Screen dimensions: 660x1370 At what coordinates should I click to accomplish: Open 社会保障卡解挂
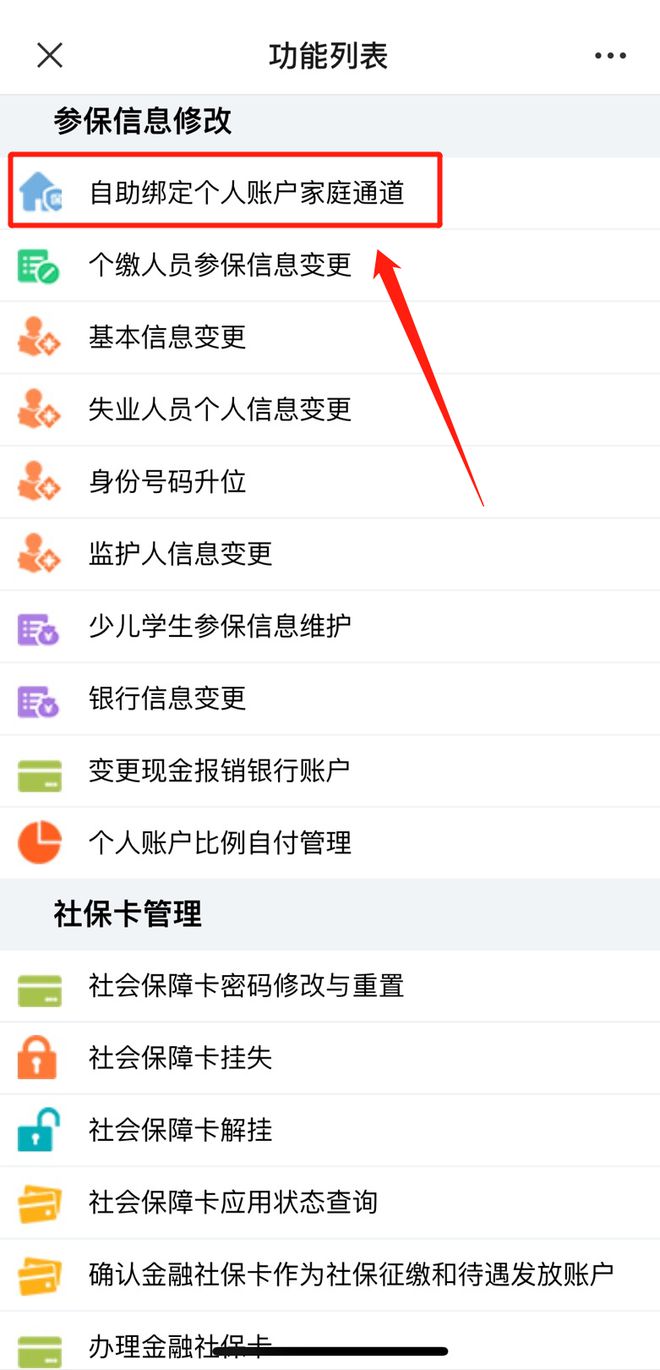pyautogui.click(x=180, y=1130)
